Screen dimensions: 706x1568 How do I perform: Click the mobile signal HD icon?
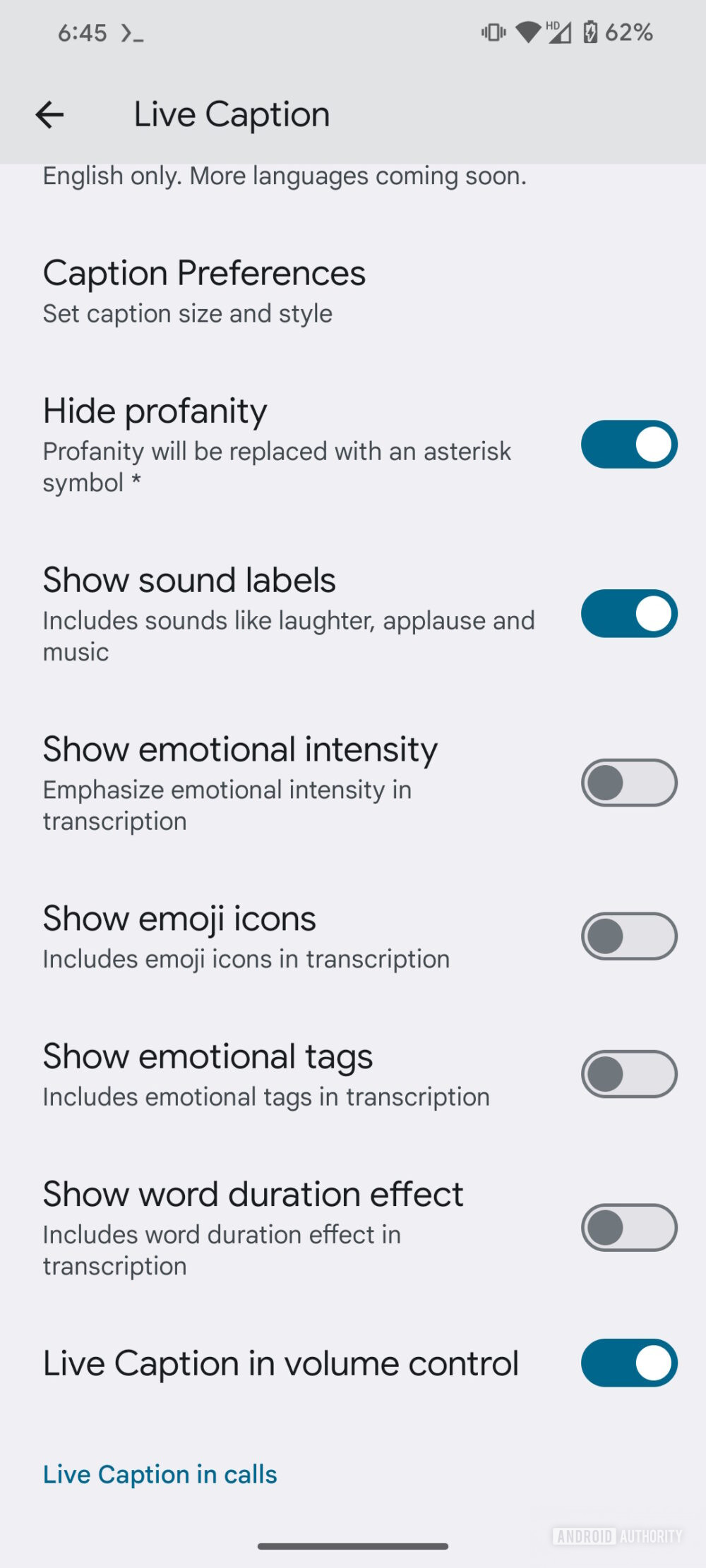point(560,32)
